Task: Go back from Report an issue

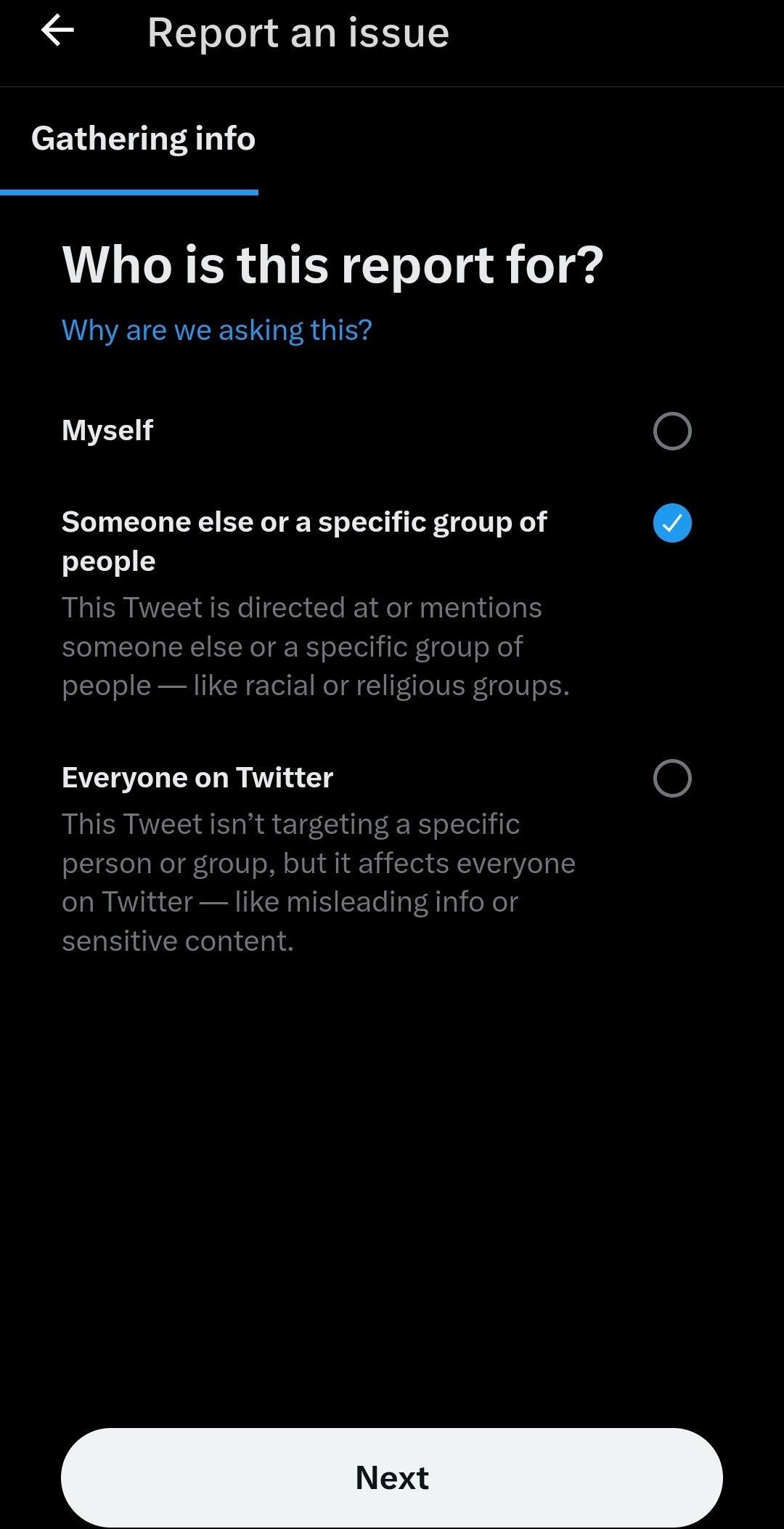Action: click(57, 31)
